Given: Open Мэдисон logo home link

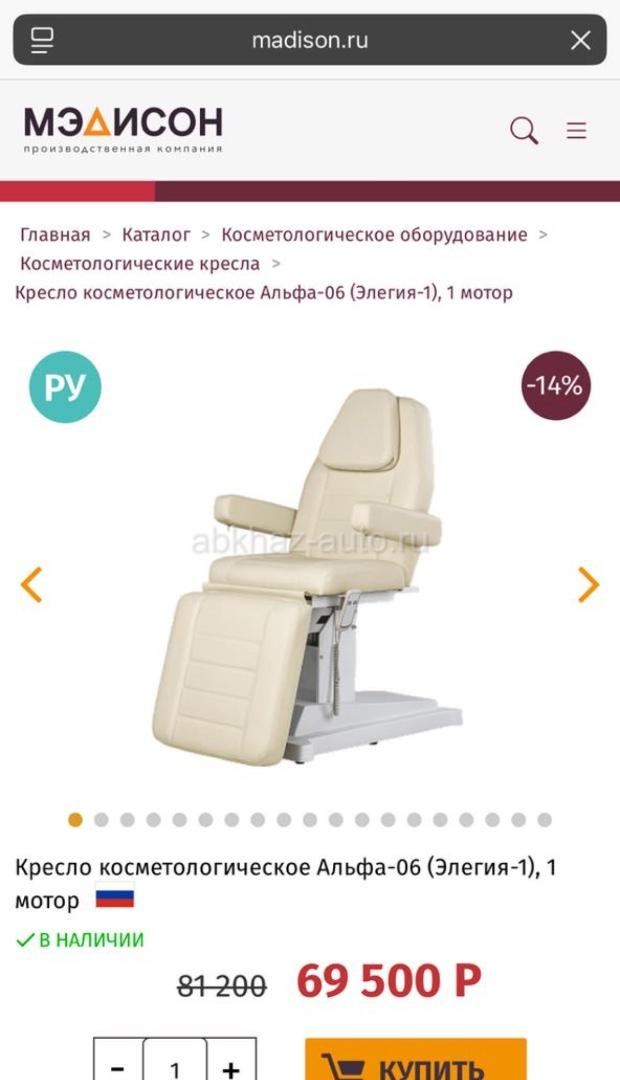Looking at the screenshot, I should 123,130.
